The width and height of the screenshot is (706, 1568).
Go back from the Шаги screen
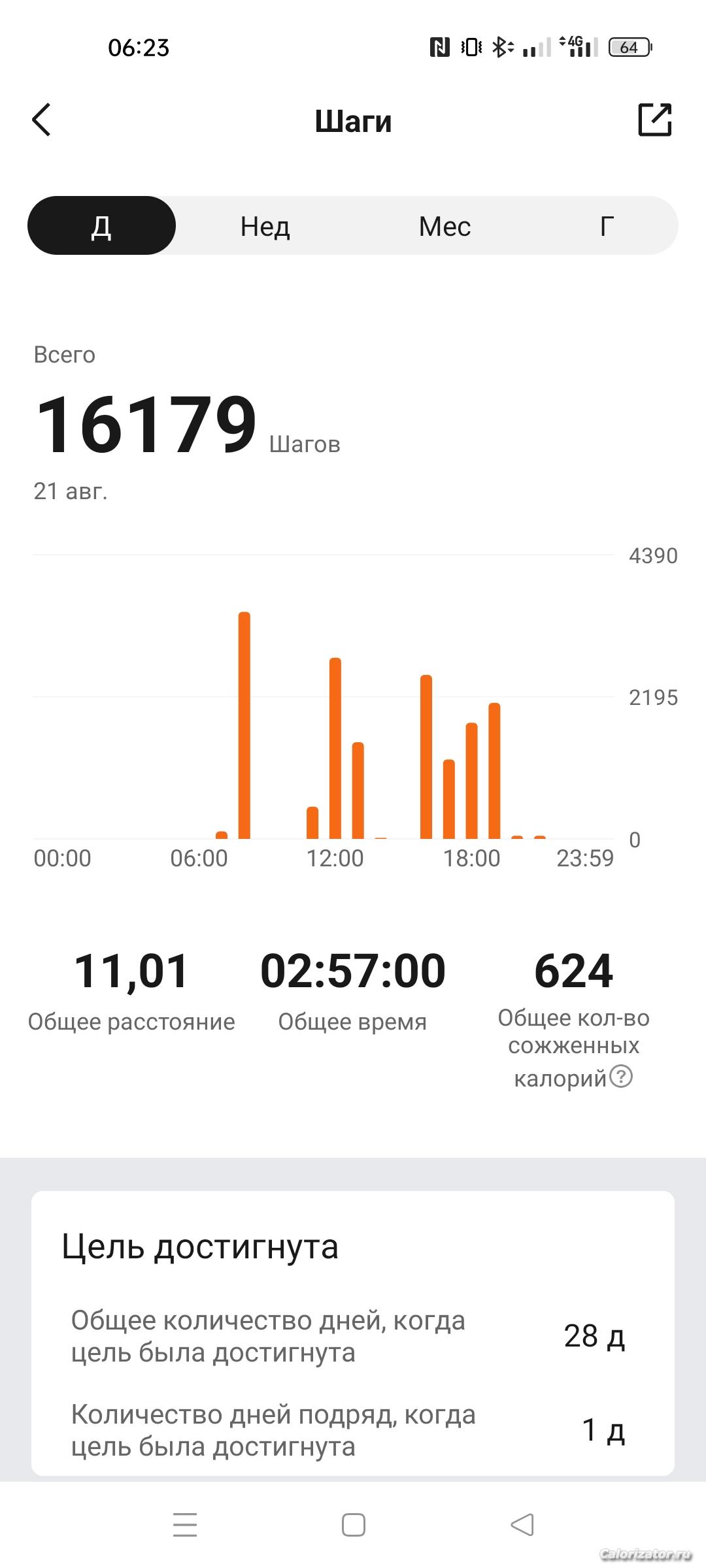[x=42, y=120]
